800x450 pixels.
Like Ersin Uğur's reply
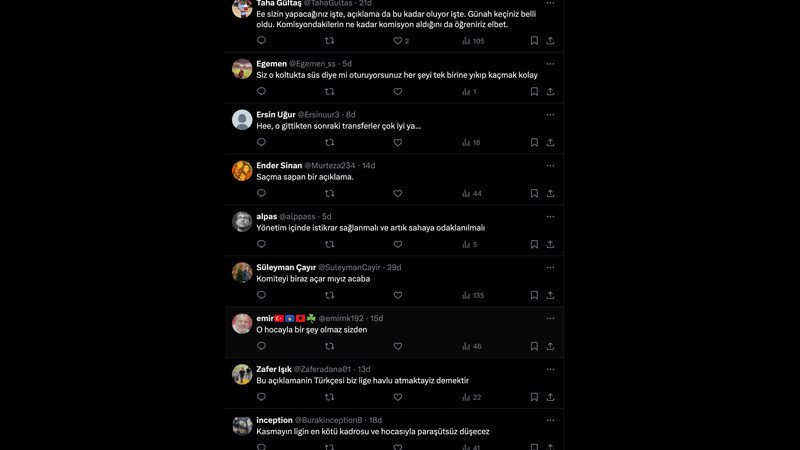pos(397,143)
